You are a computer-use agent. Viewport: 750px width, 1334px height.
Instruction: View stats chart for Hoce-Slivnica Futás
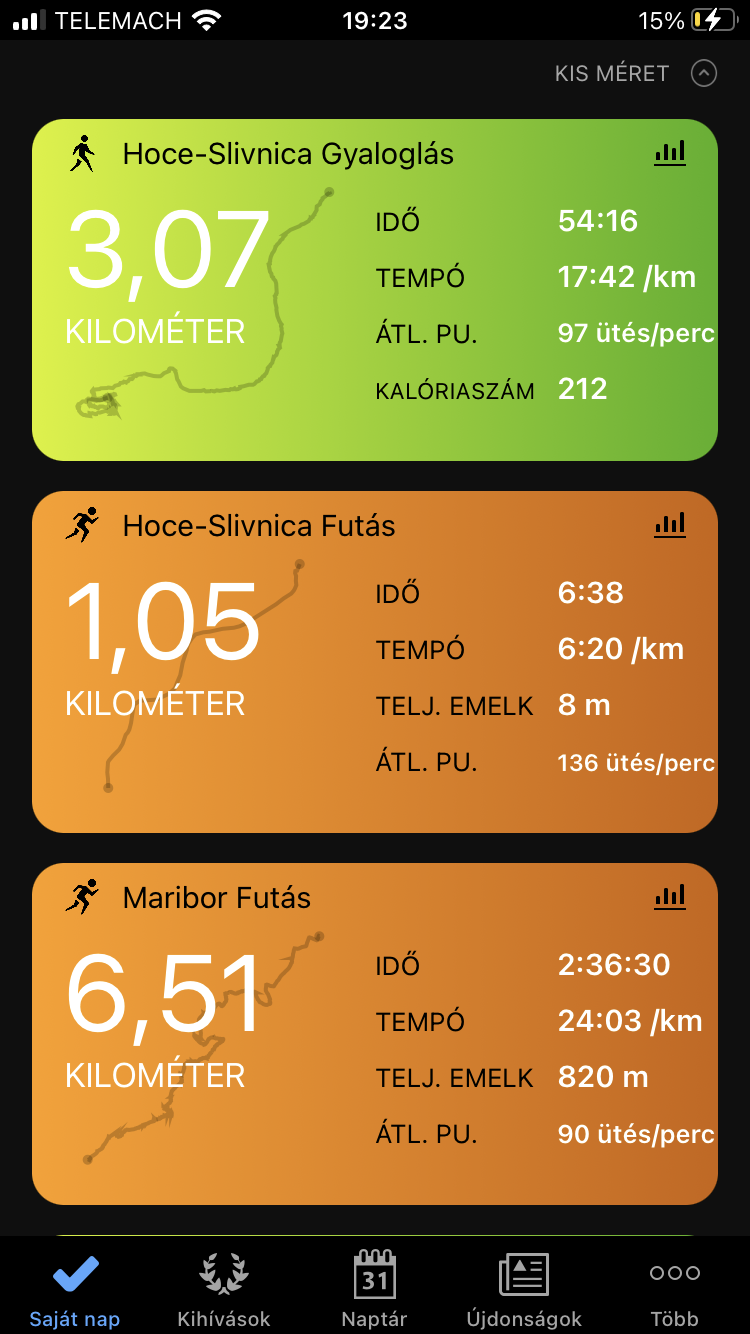click(670, 524)
